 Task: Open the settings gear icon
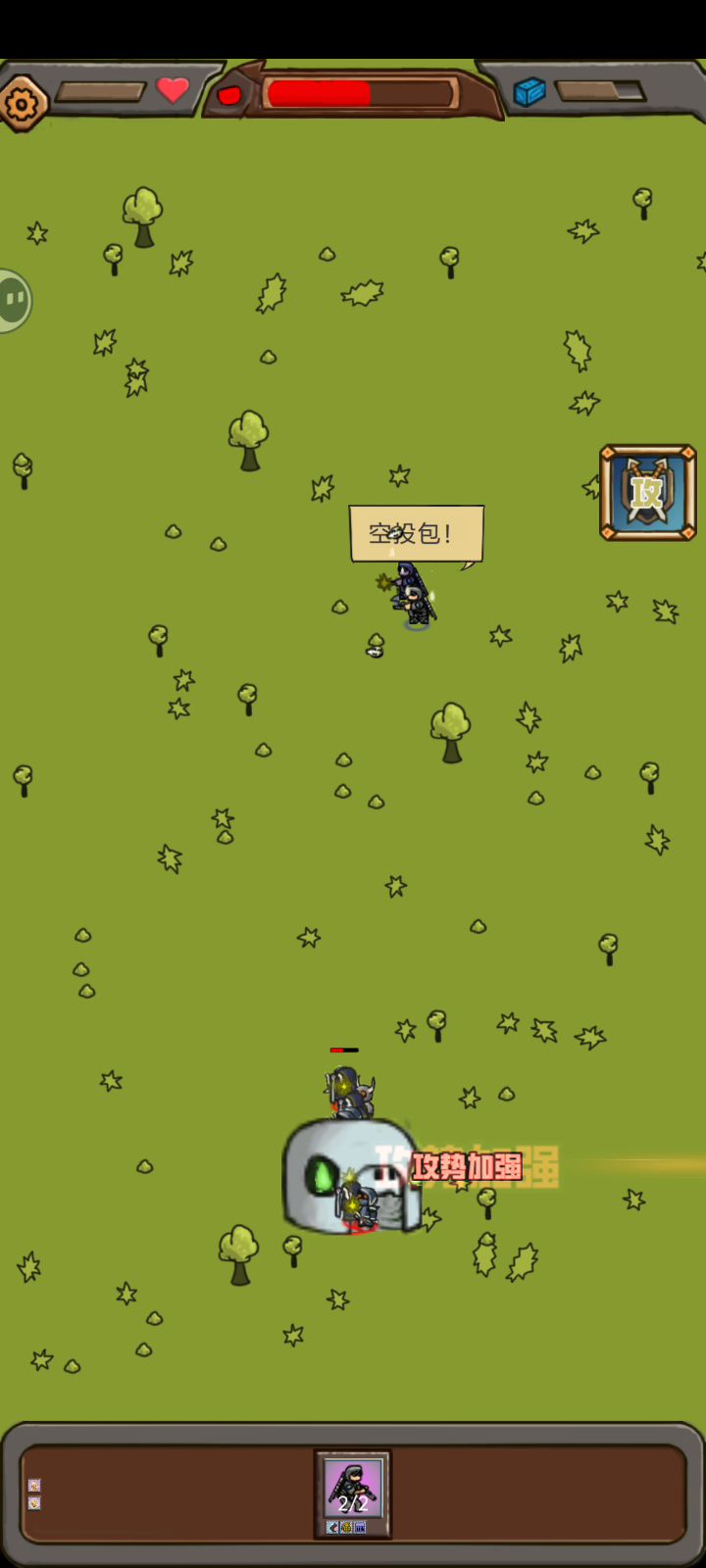(23, 102)
